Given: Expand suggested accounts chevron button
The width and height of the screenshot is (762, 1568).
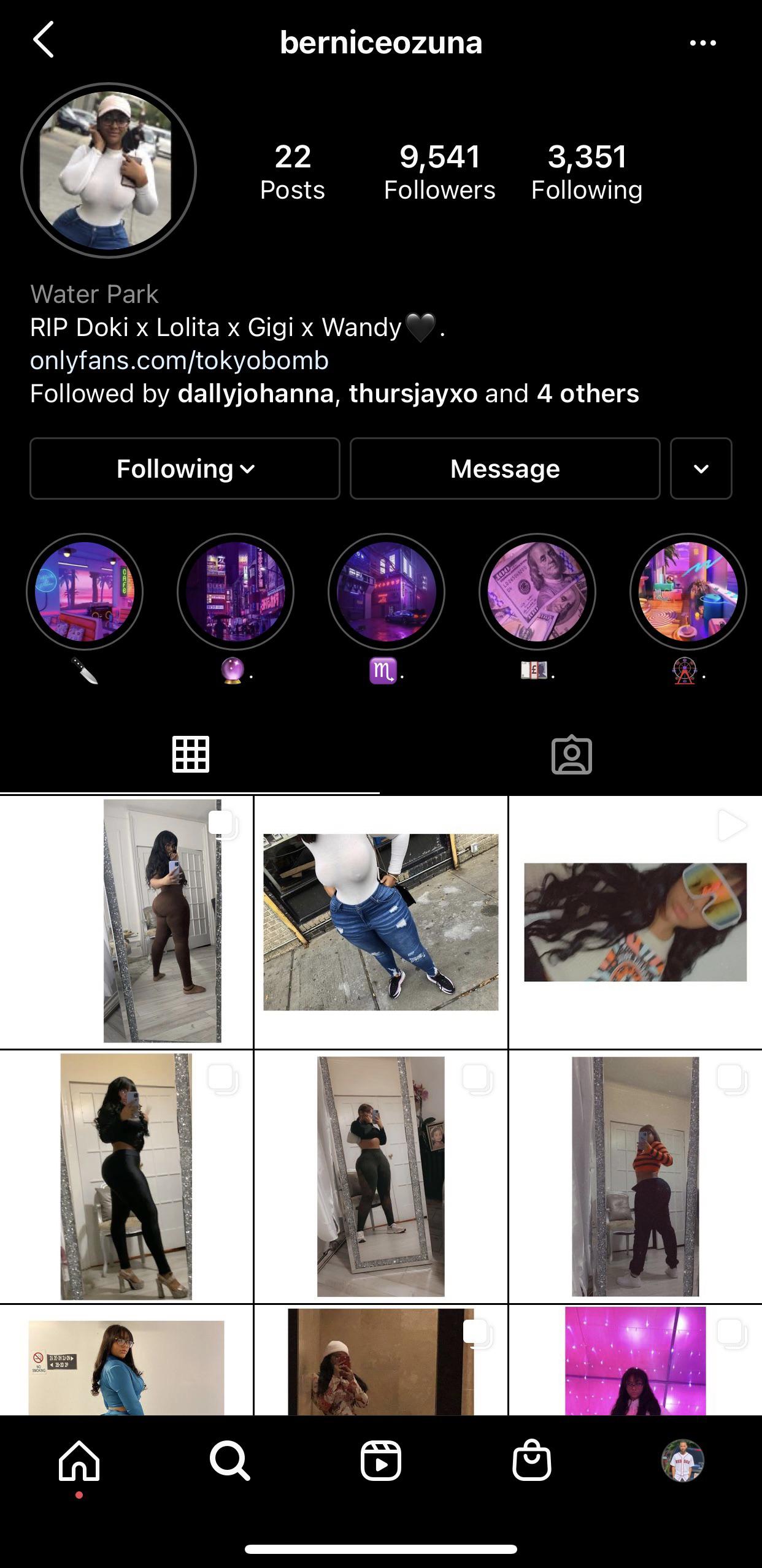Looking at the screenshot, I should tap(701, 469).
